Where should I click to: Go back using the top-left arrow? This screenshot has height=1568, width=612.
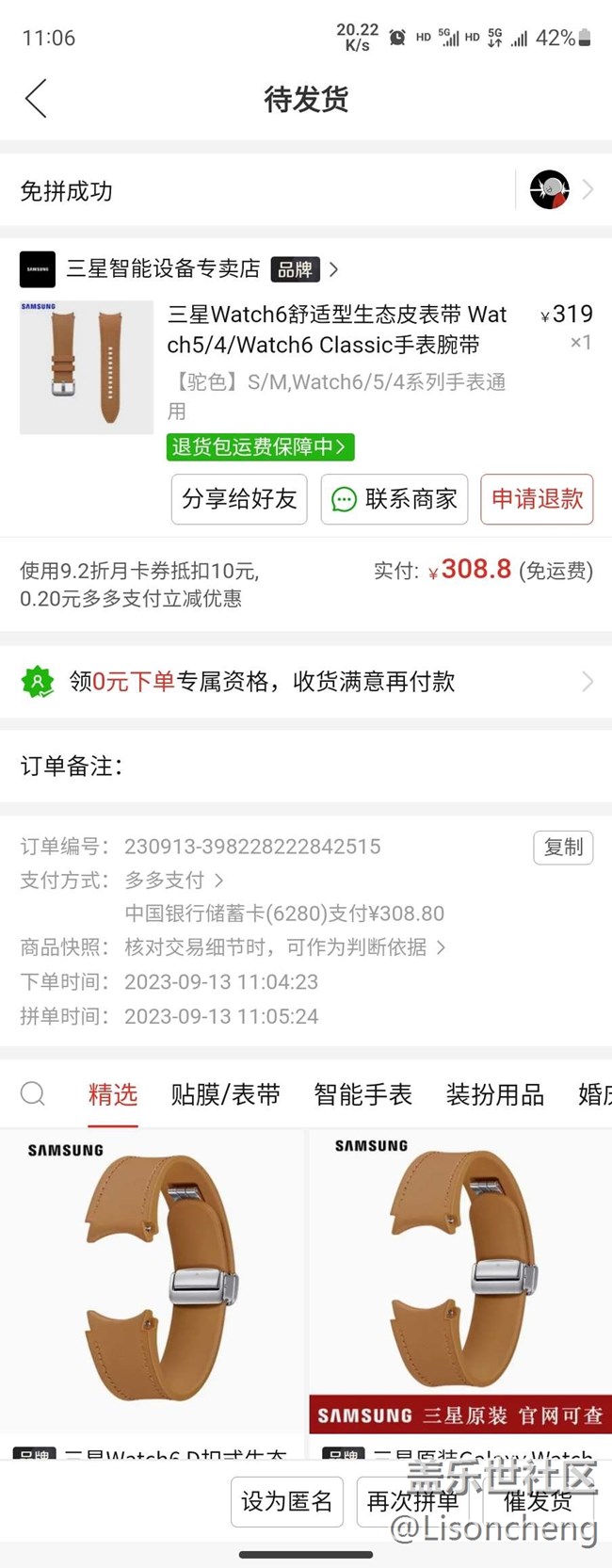36,99
